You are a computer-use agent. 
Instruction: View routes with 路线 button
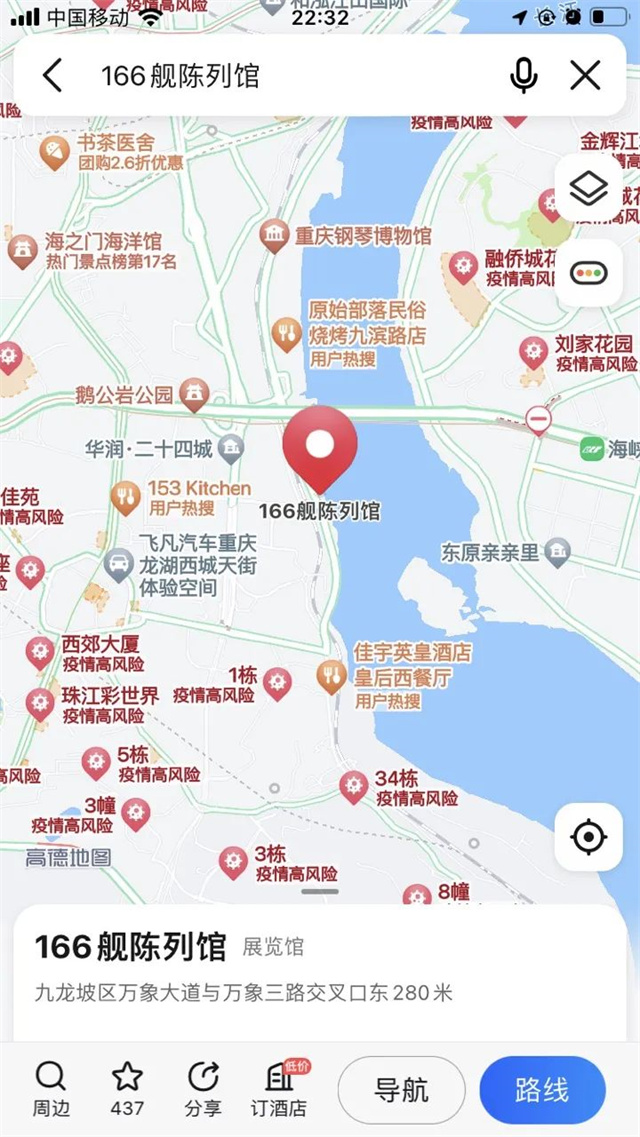tap(542, 1090)
